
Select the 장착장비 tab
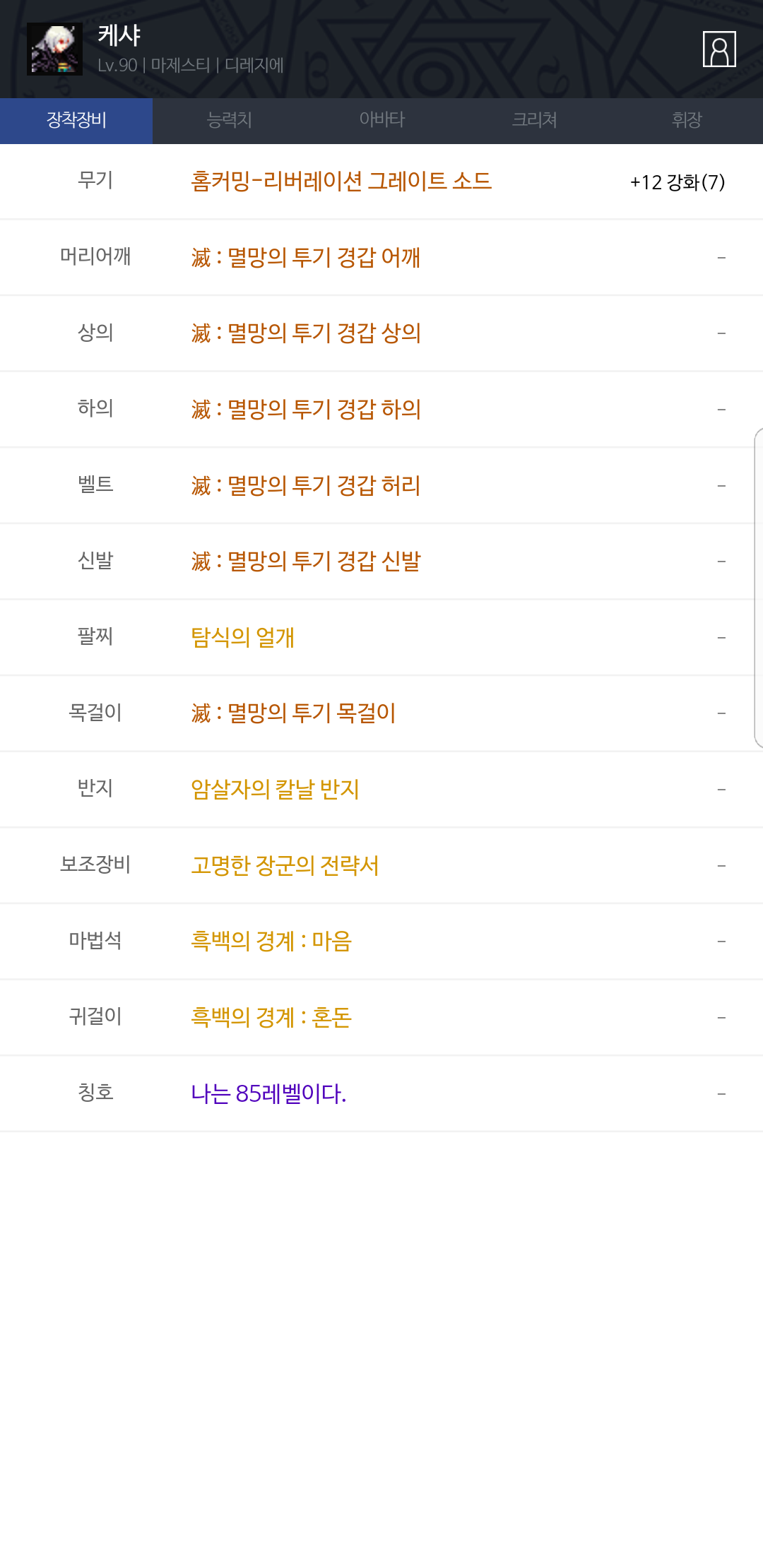(76, 121)
